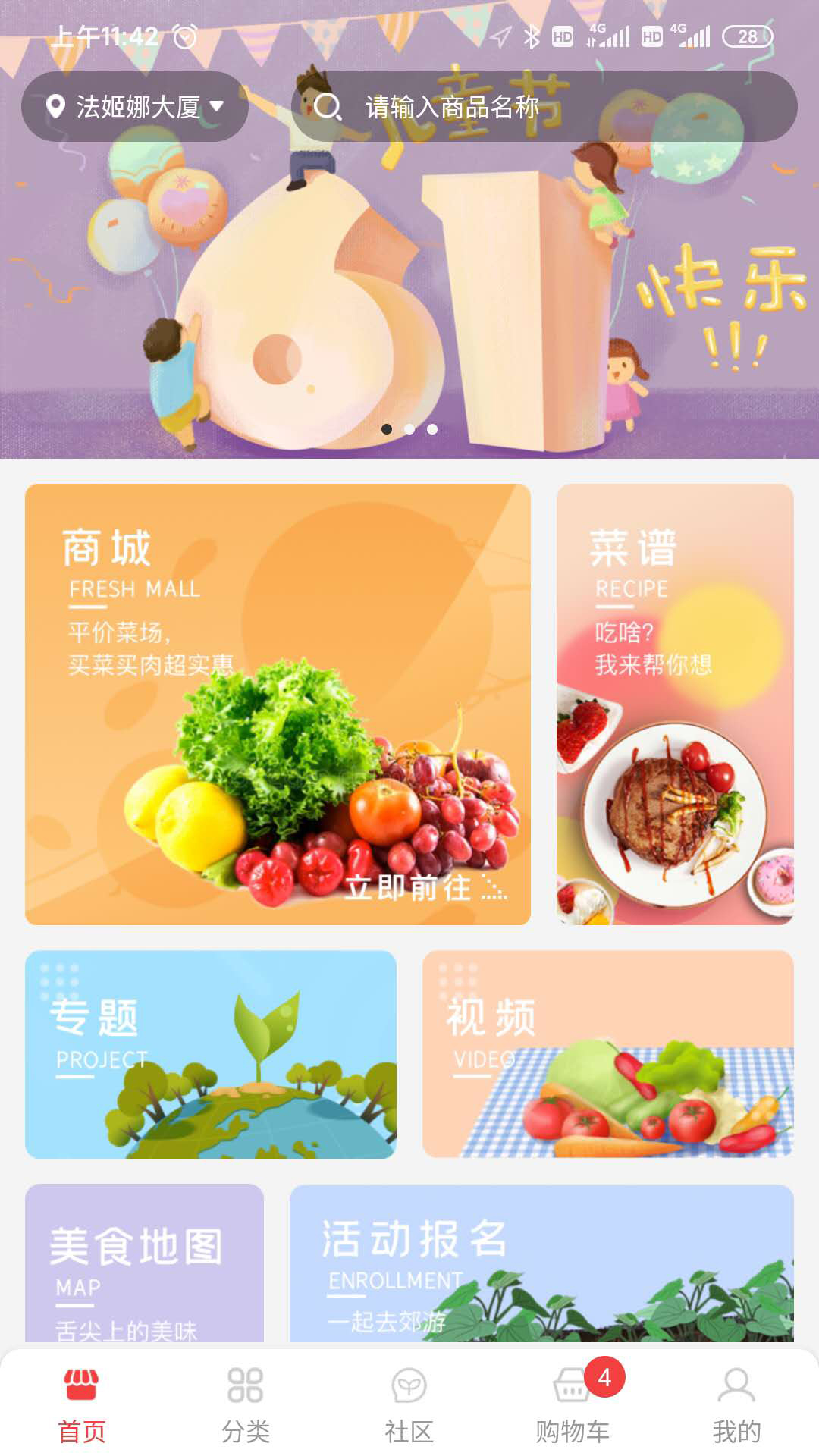Switch to the 社区 tab

coord(409,1404)
